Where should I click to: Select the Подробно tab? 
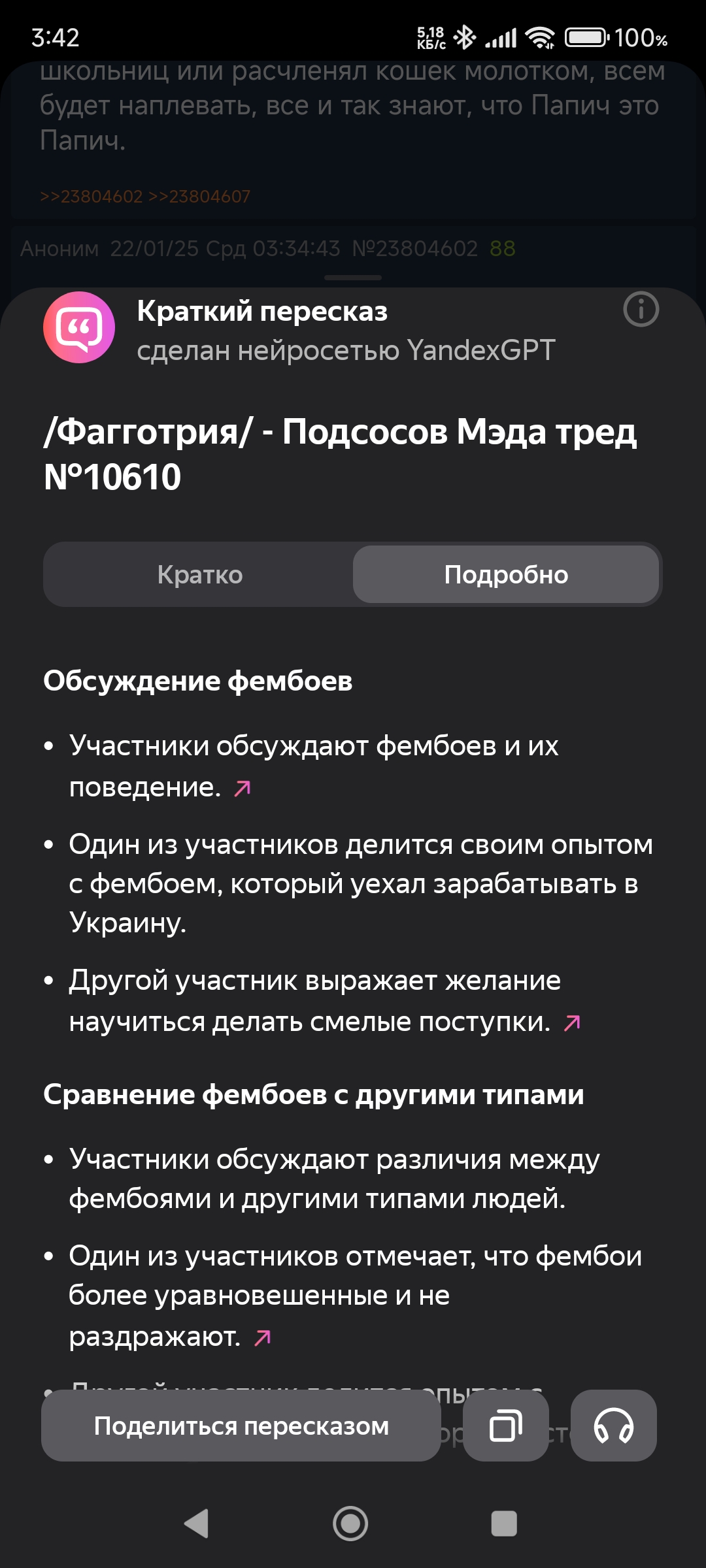tap(506, 575)
